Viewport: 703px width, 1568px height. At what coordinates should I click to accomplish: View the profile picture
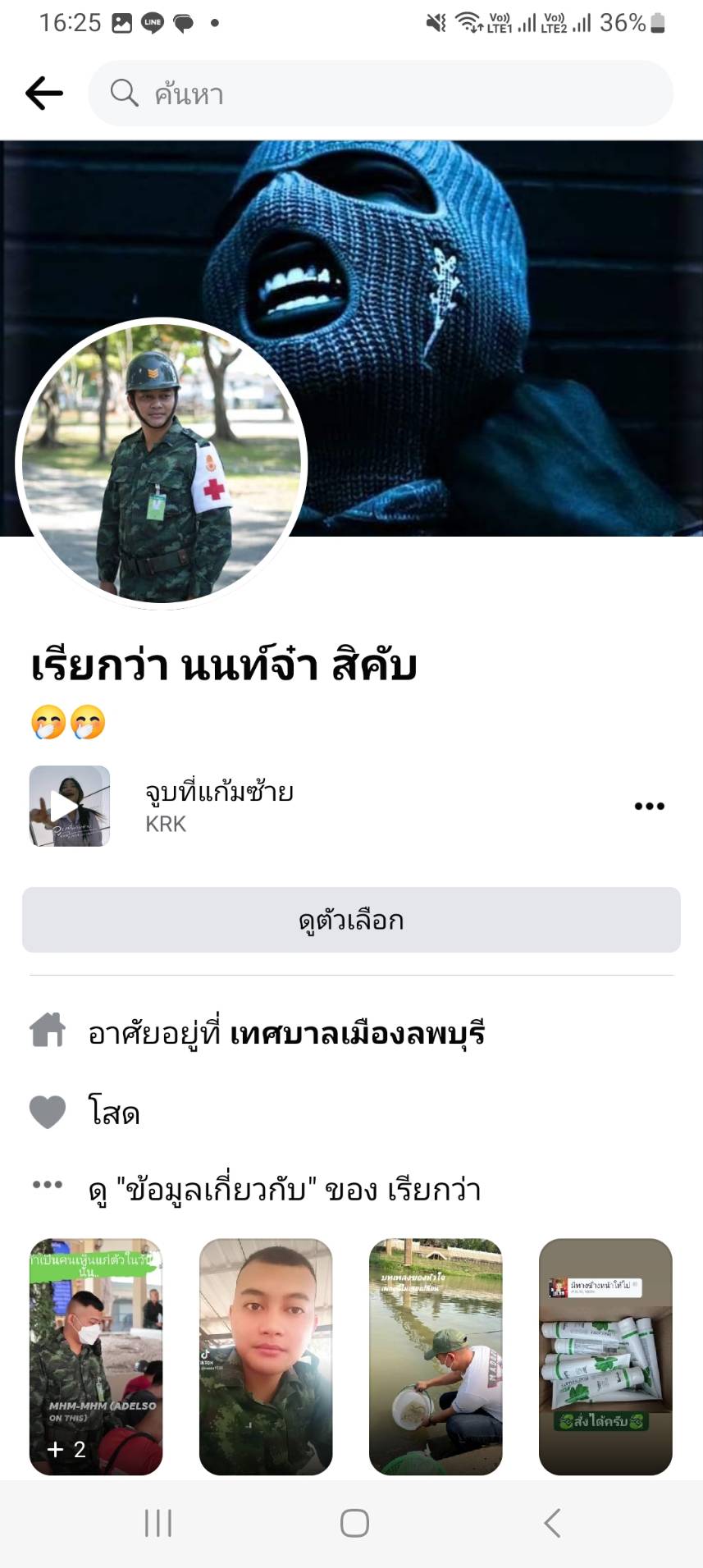[x=162, y=464]
